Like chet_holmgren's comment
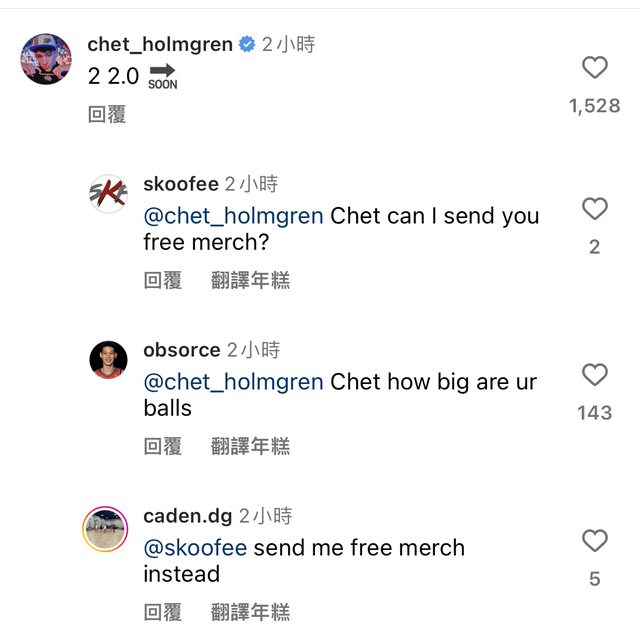The height and width of the screenshot is (625, 641). coord(595,68)
